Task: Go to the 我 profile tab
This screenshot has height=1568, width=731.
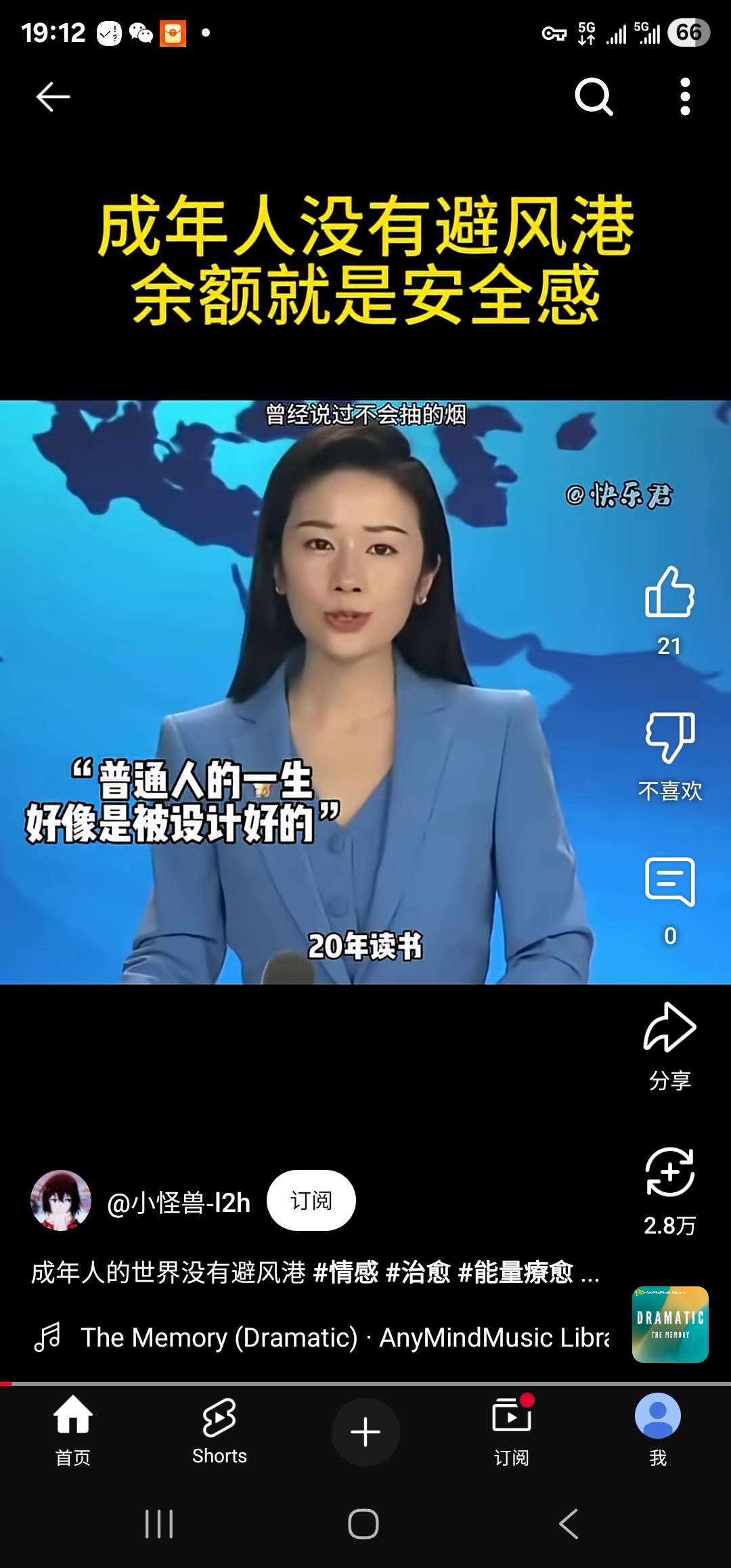Action: [x=657, y=1429]
